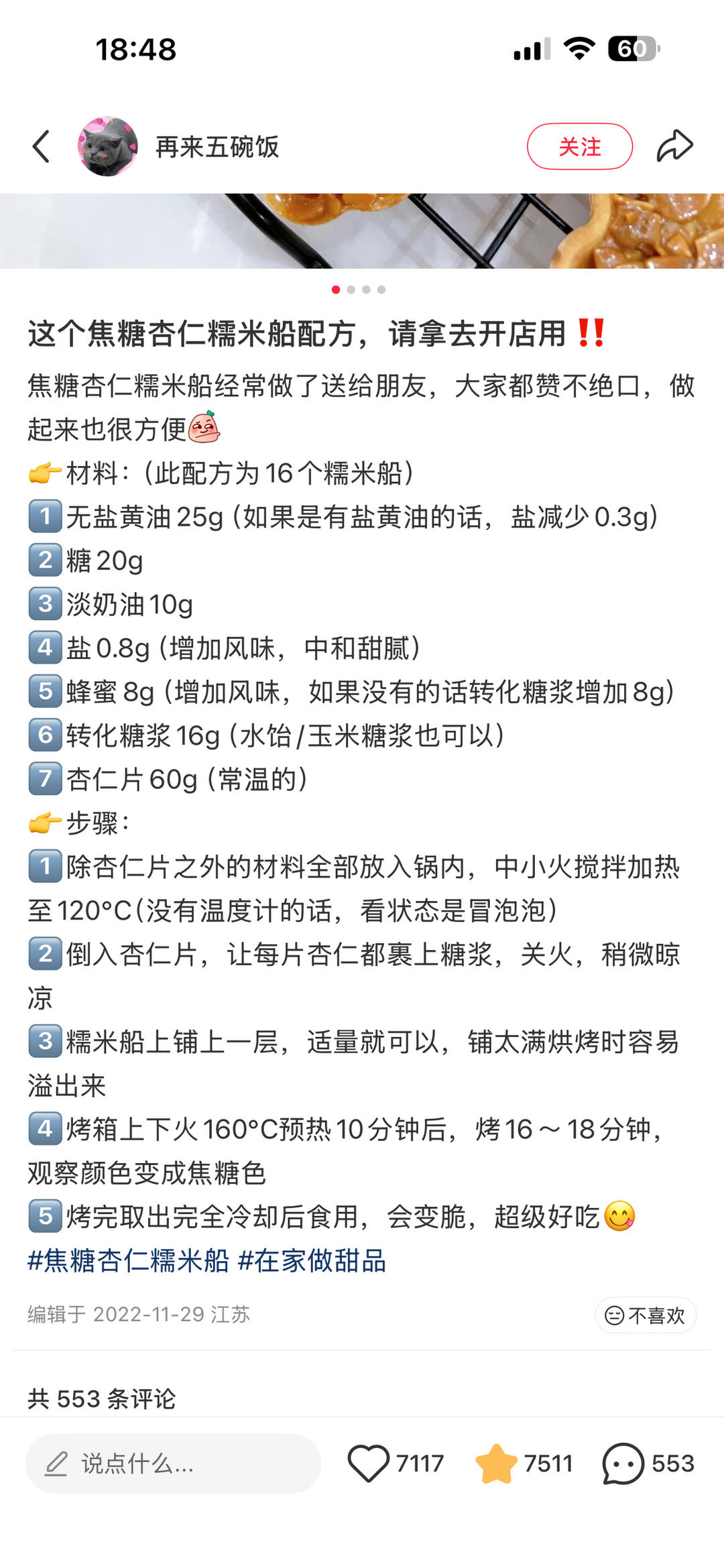Share this post via the arrow icon

click(x=674, y=147)
